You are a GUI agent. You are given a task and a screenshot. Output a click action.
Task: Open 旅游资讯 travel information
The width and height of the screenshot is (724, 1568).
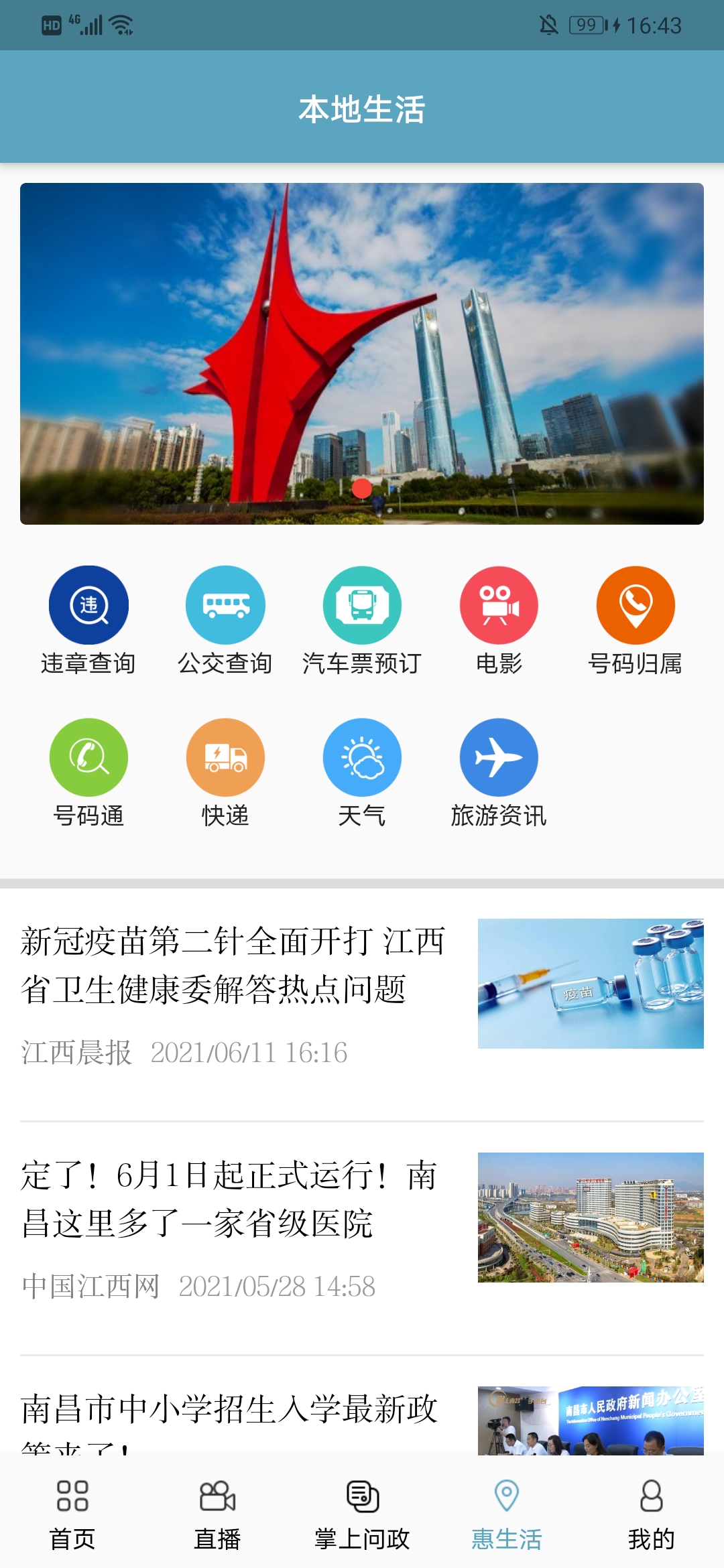click(x=499, y=757)
